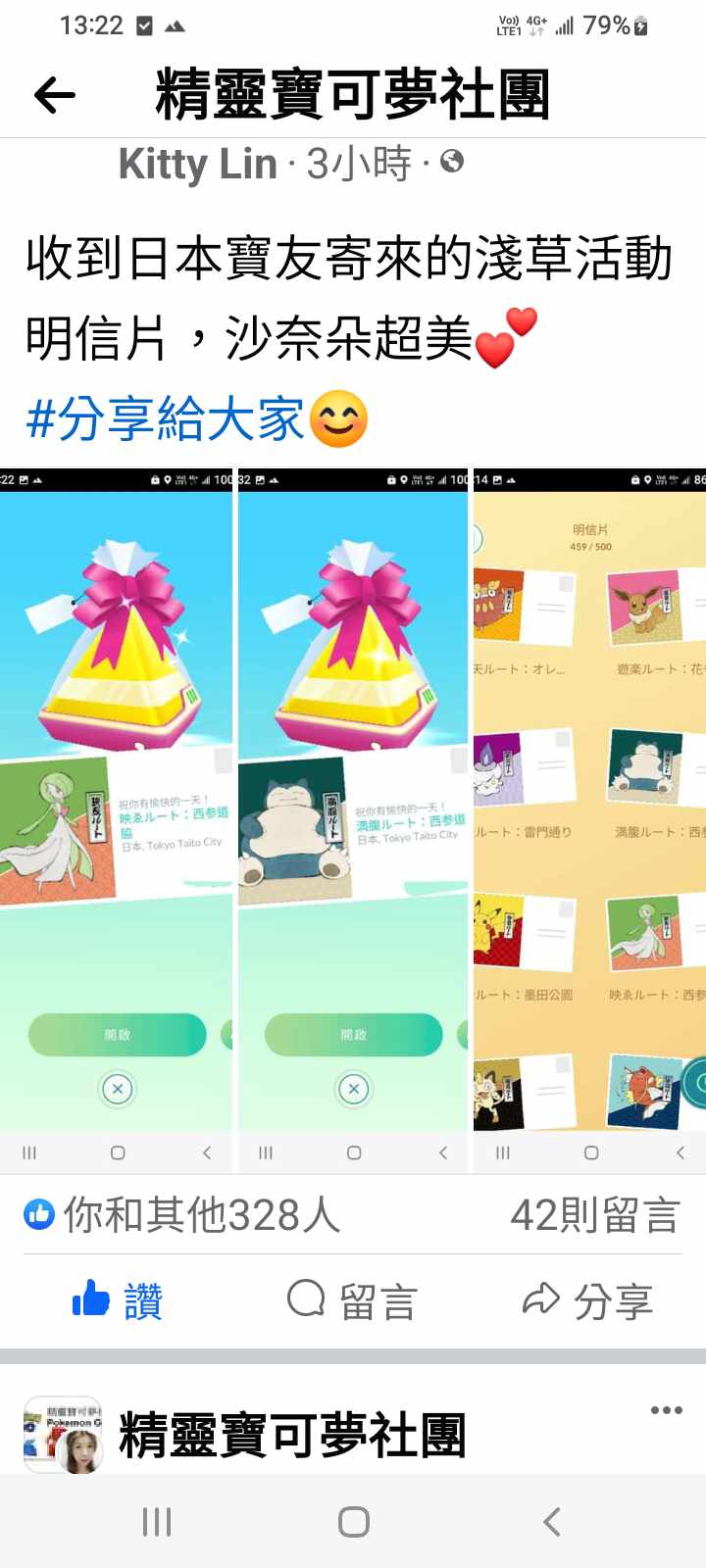Open 精靈寶可夢社團 group from the next post
706x1568 pixels.
(x=292, y=1436)
